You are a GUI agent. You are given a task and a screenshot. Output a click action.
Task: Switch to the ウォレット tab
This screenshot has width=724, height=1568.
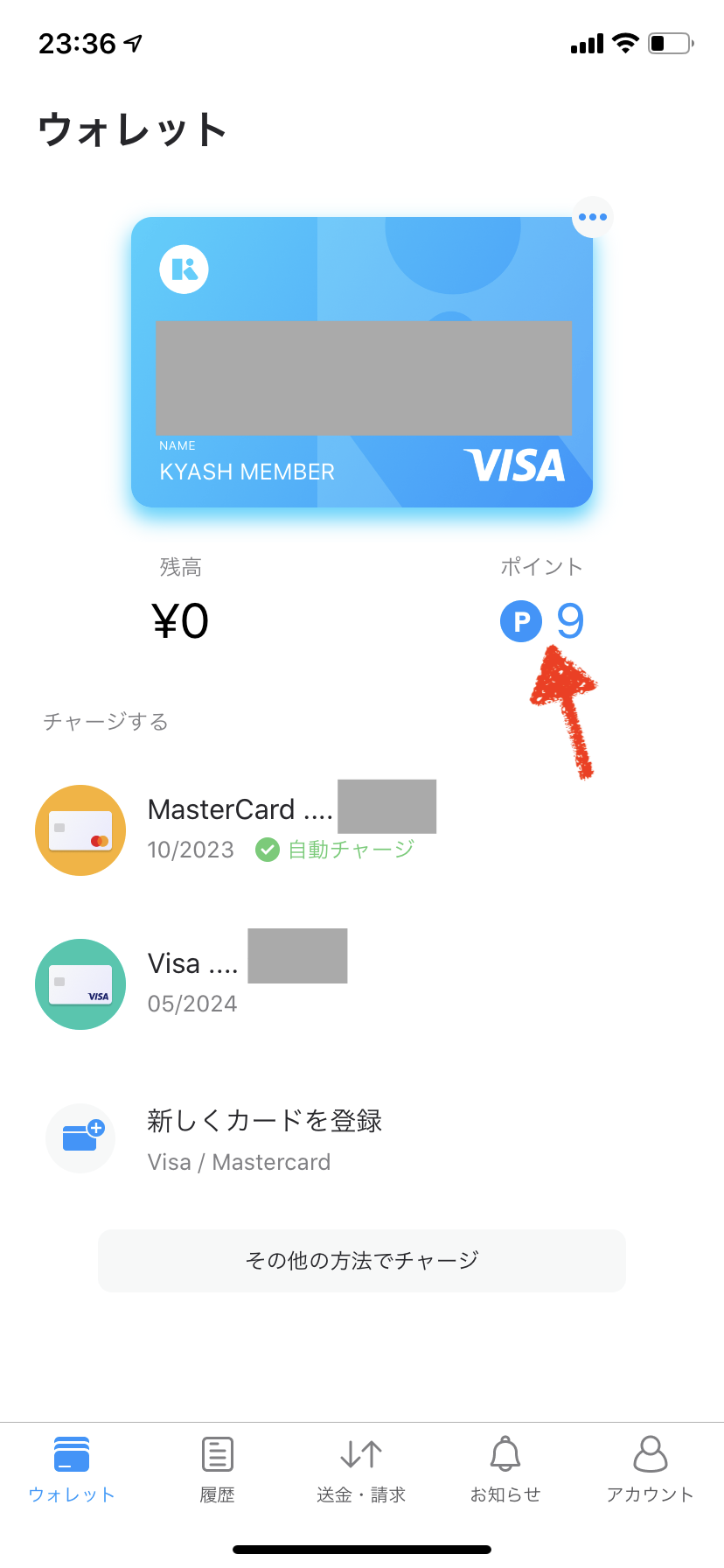tap(72, 1468)
